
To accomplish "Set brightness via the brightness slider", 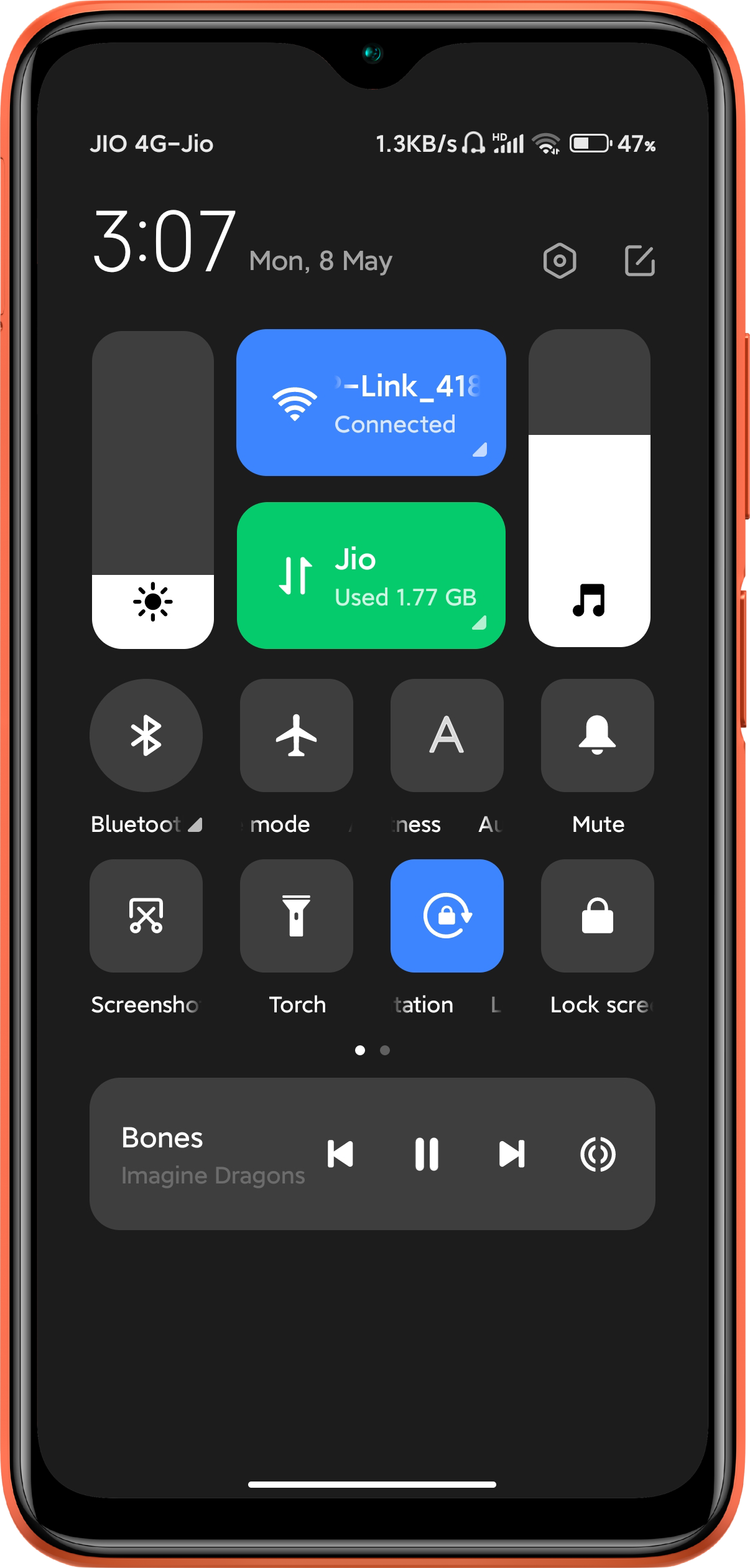I will [x=153, y=490].
